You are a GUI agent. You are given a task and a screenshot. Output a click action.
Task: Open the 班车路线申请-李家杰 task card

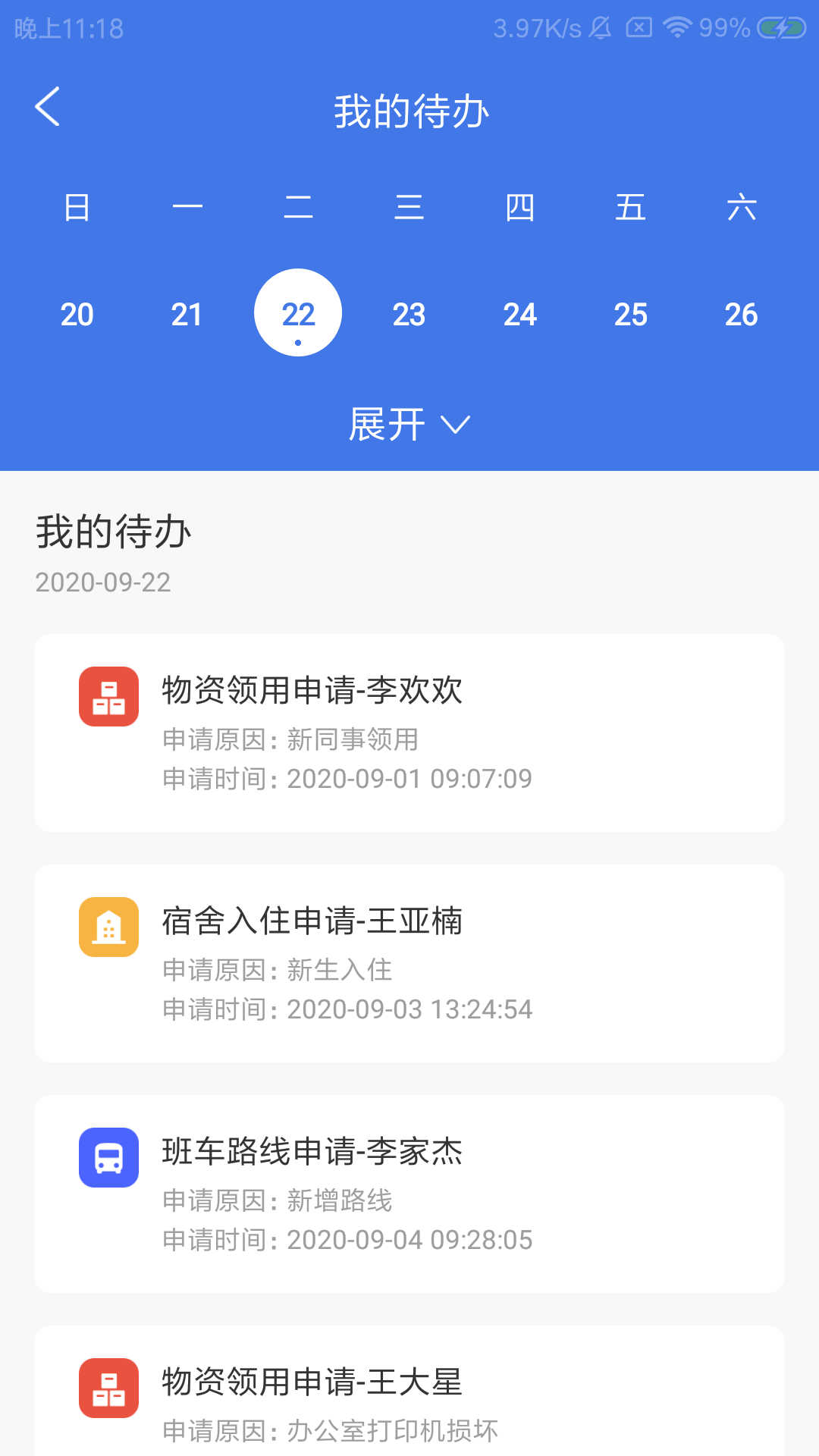click(x=409, y=1194)
